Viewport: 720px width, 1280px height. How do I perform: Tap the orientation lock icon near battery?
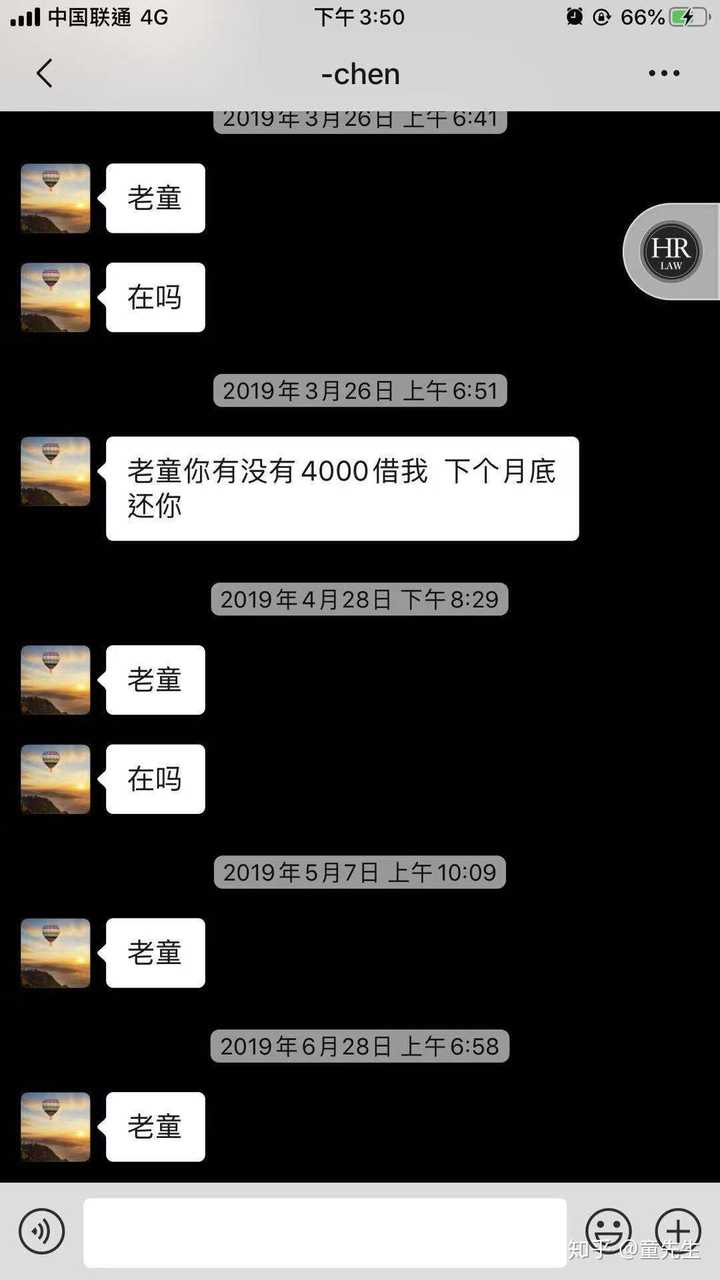point(602,16)
